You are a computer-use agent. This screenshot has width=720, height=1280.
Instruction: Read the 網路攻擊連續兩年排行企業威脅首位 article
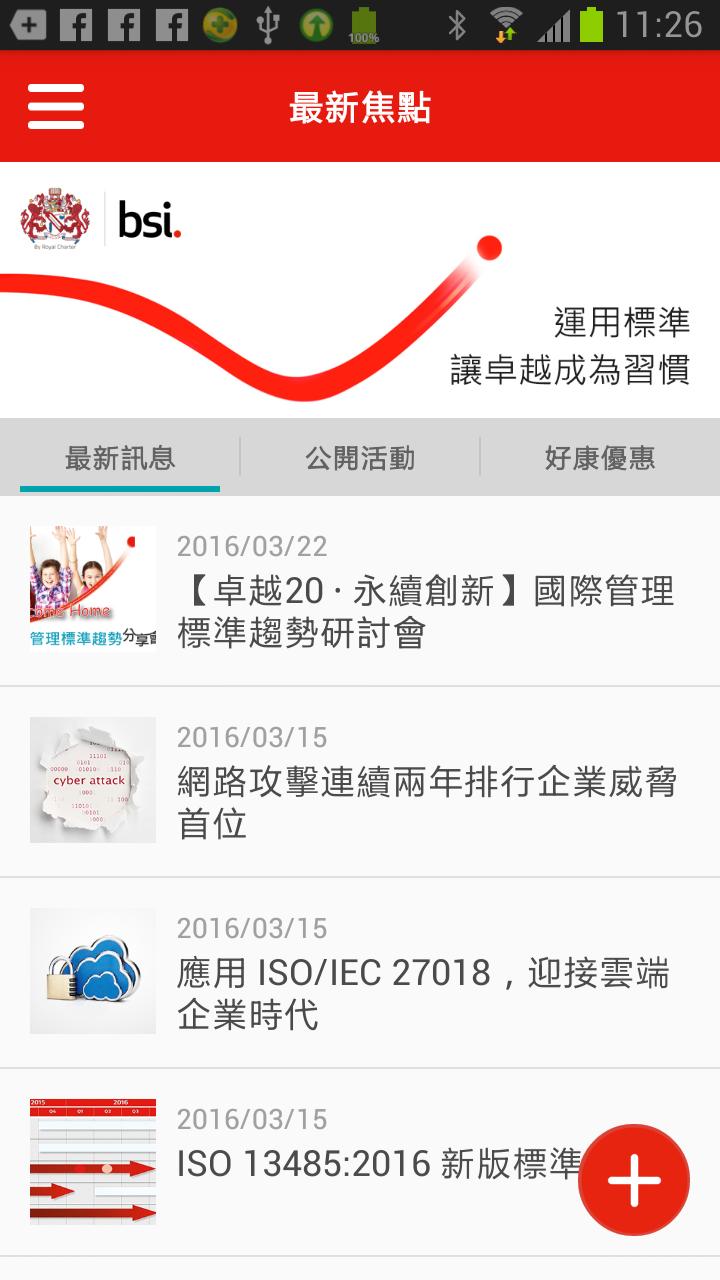click(x=360, y=782)
